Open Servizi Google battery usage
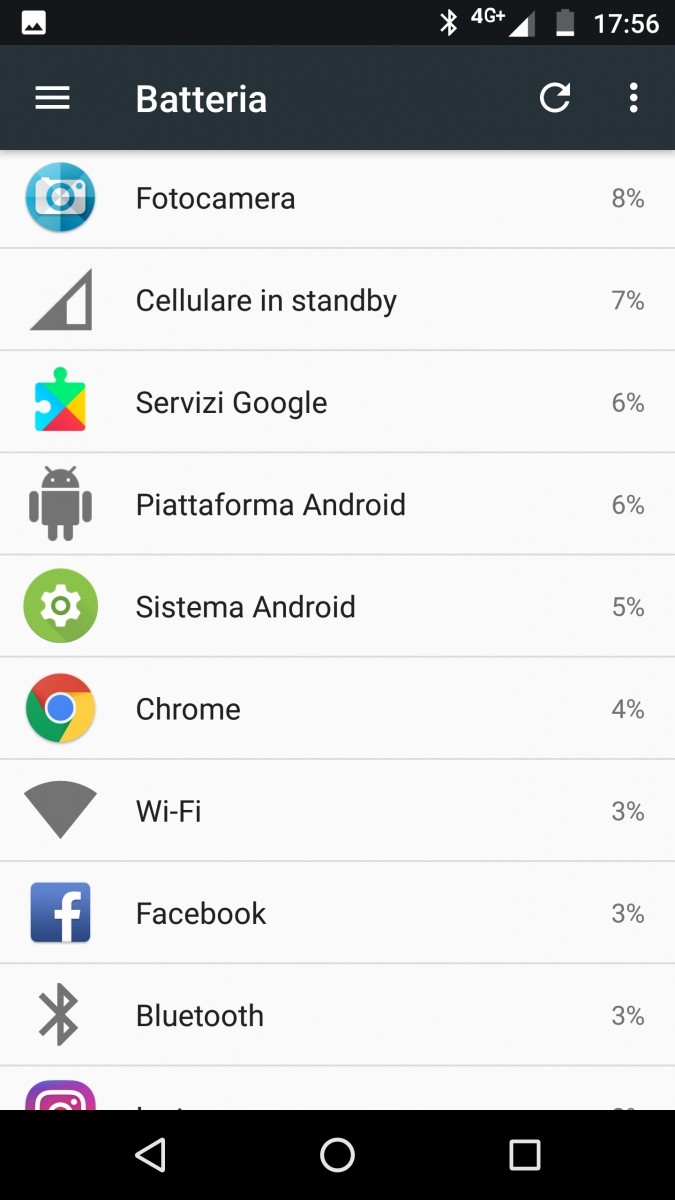The image size is (675, 1200). click(x=337, y=403)
